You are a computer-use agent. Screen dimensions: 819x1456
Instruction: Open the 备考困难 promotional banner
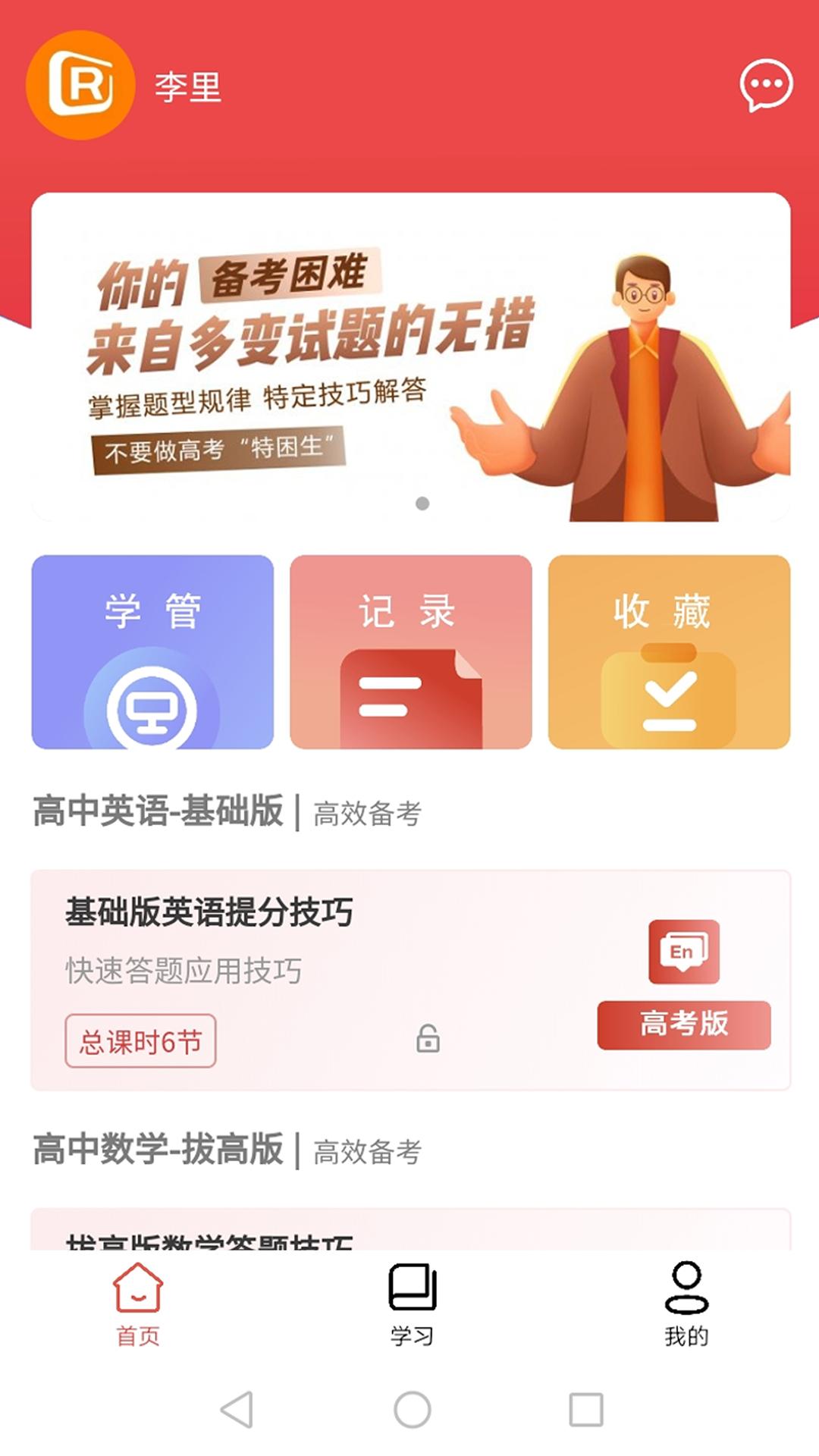(x=409, y=356)
